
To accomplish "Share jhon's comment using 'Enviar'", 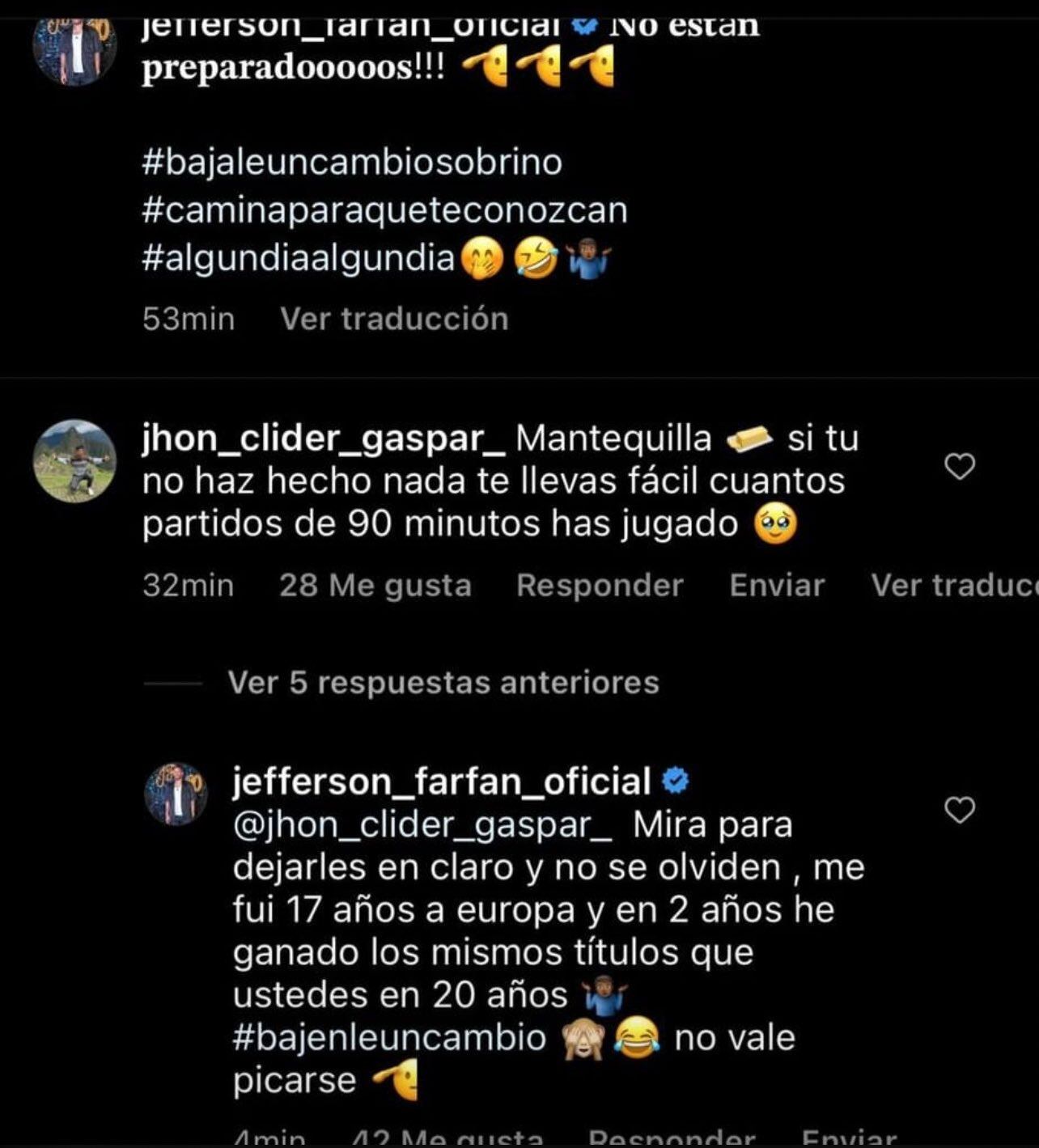I will (x=776, y=584).
